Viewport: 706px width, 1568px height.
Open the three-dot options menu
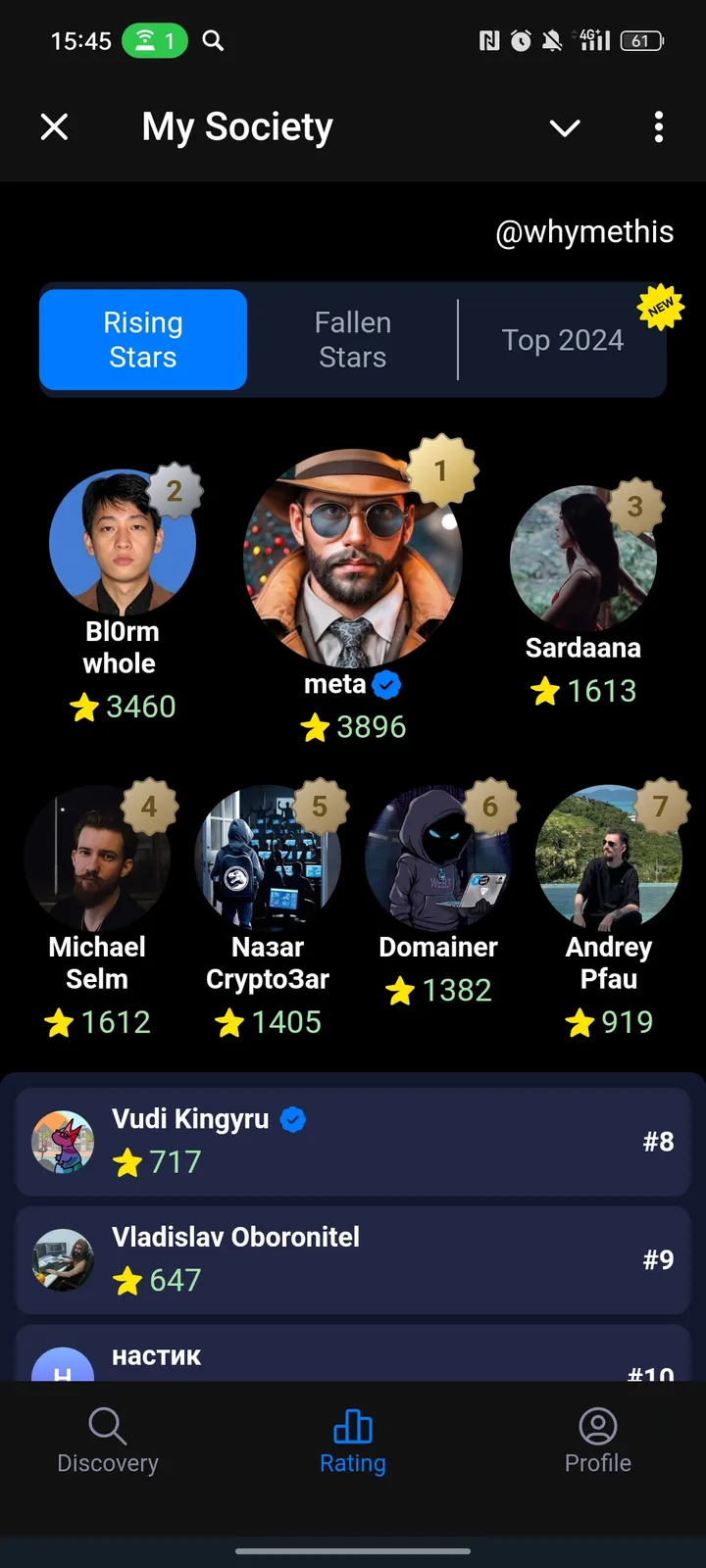pos(658,127)
